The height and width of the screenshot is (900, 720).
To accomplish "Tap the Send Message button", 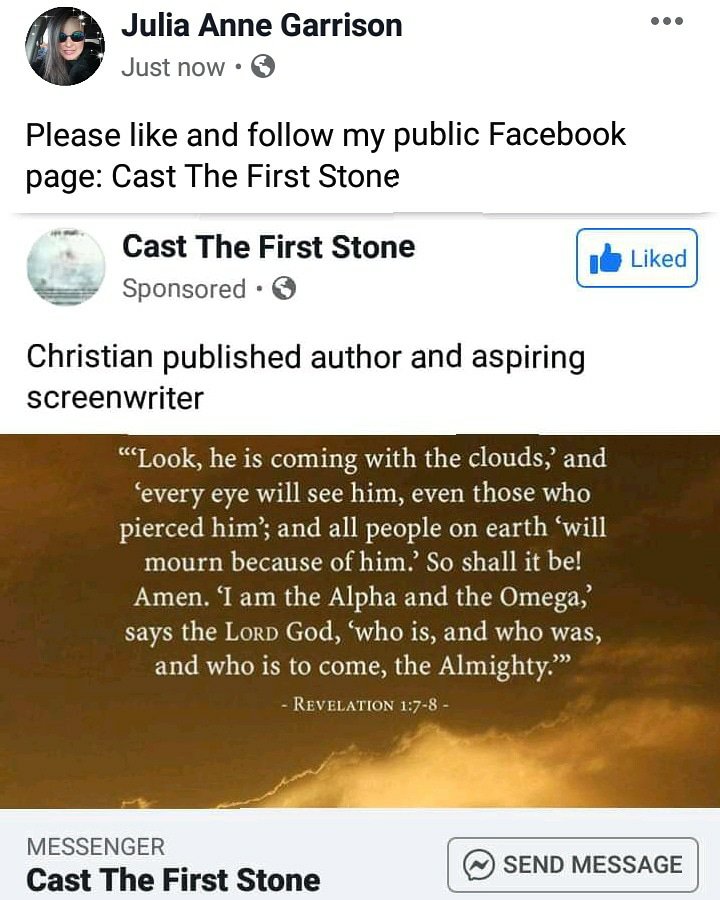I will (x=573, y=864).
